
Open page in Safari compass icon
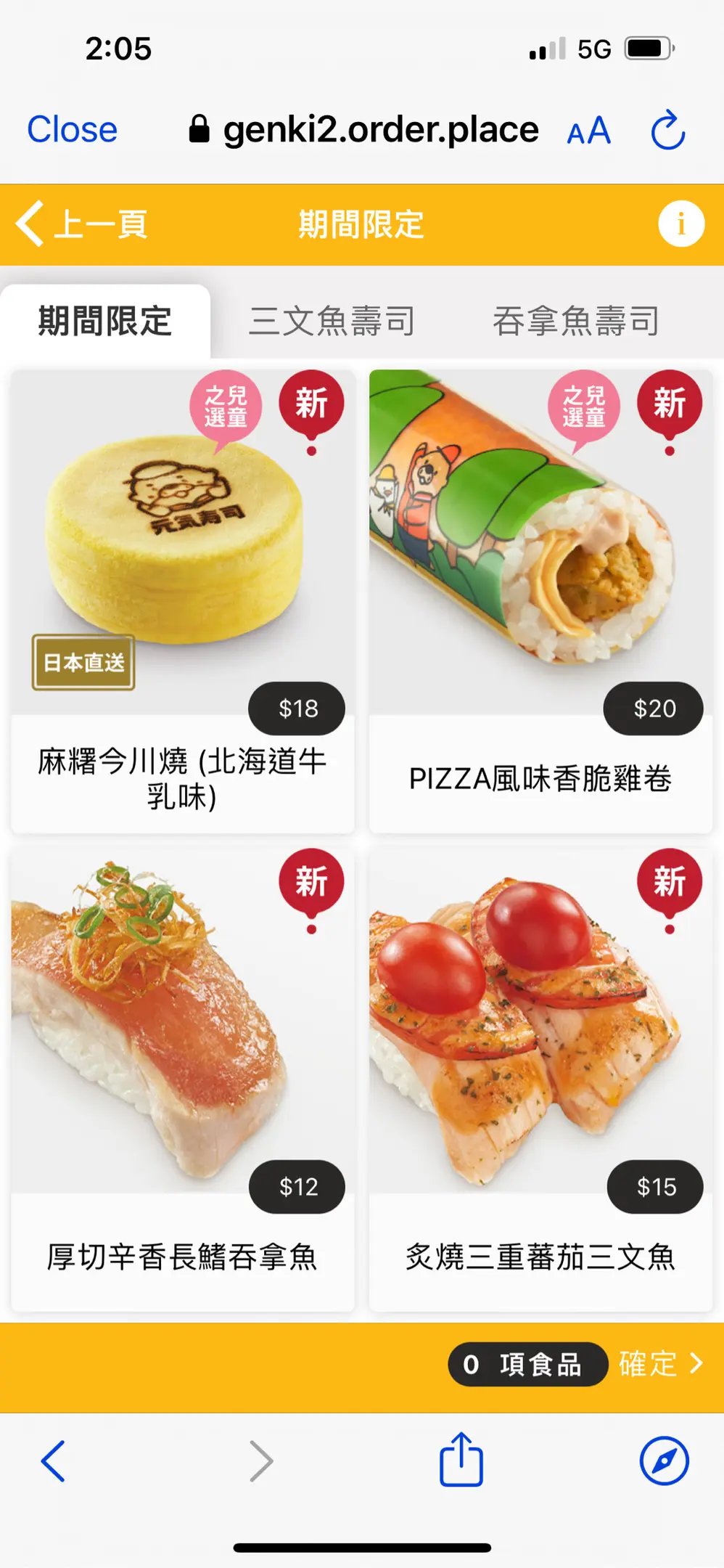coord(664,1461)
